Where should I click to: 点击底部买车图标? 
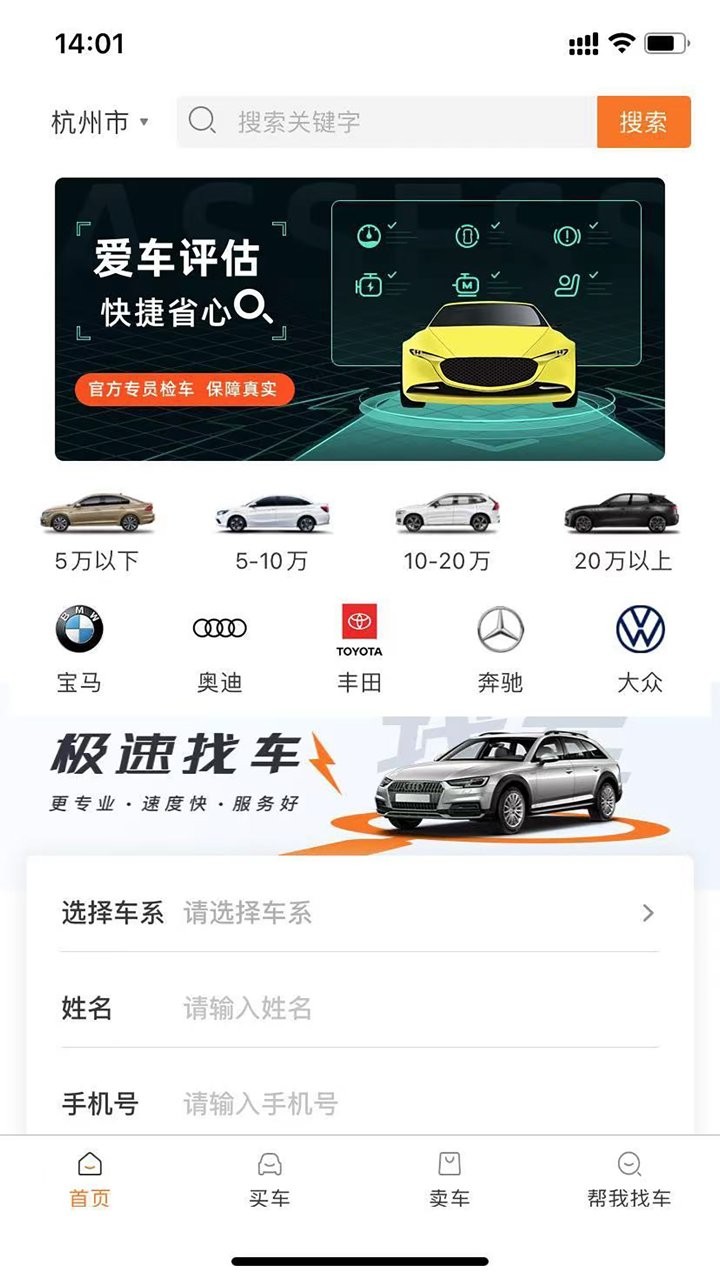click(268, 1163)
